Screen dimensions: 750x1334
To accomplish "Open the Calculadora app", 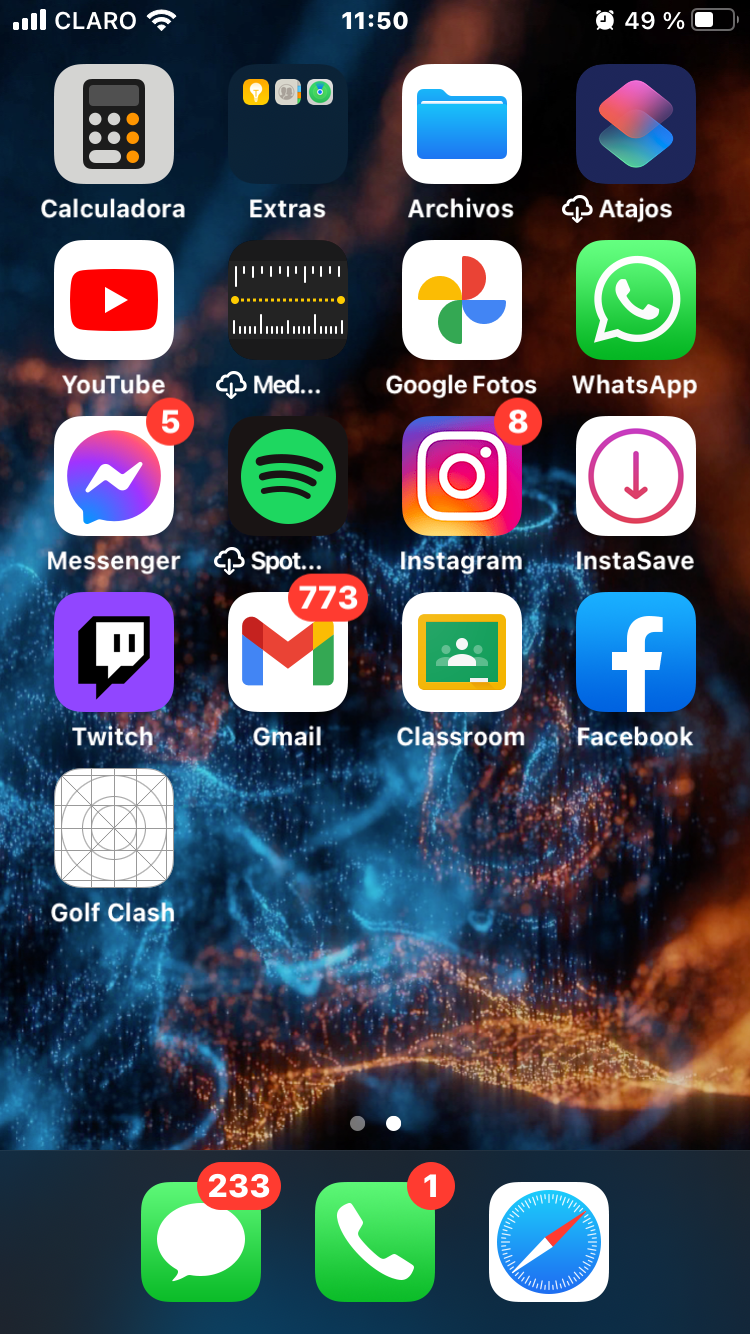I will click(x=113, y=124).
